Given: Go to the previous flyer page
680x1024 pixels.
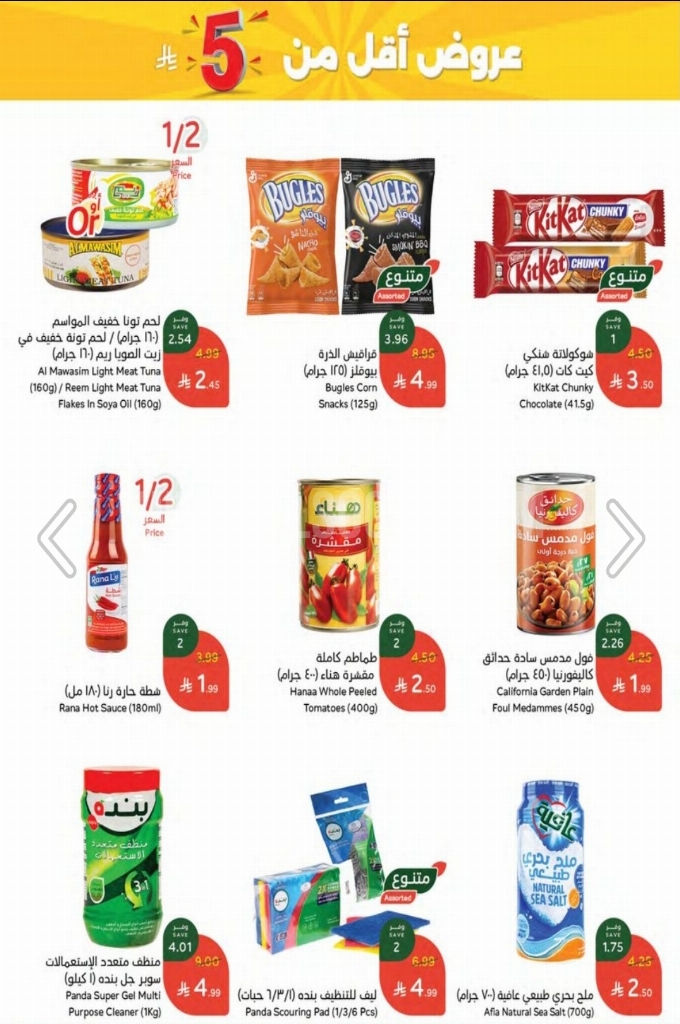Looking at the screenshot, I should coord(57,538).
